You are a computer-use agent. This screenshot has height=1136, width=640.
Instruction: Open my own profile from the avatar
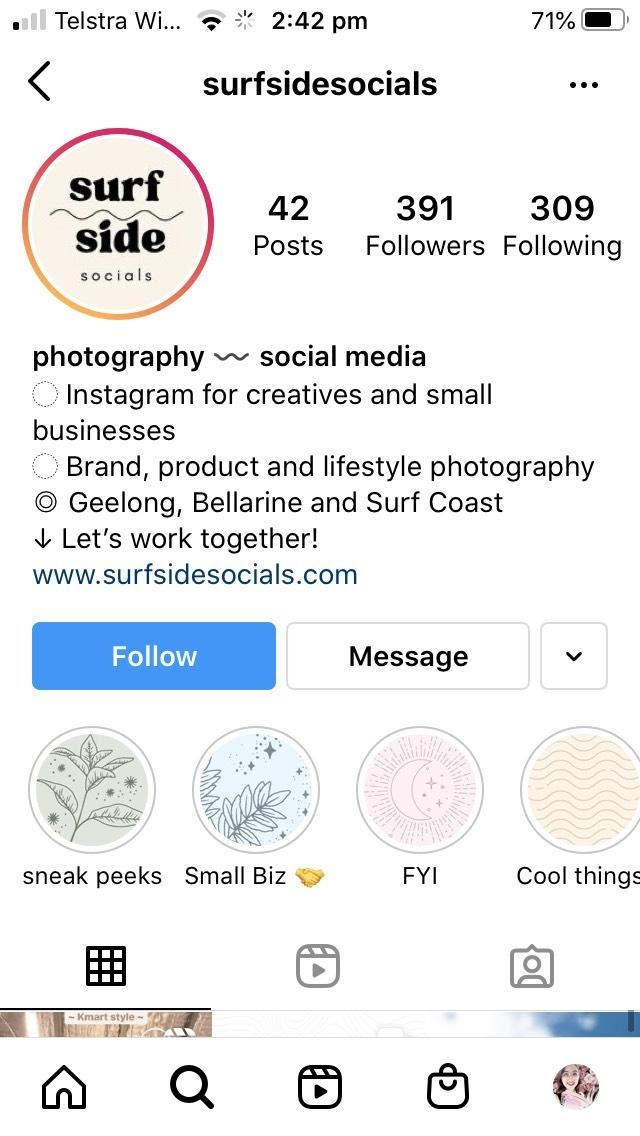click(x=576, y=1087)
